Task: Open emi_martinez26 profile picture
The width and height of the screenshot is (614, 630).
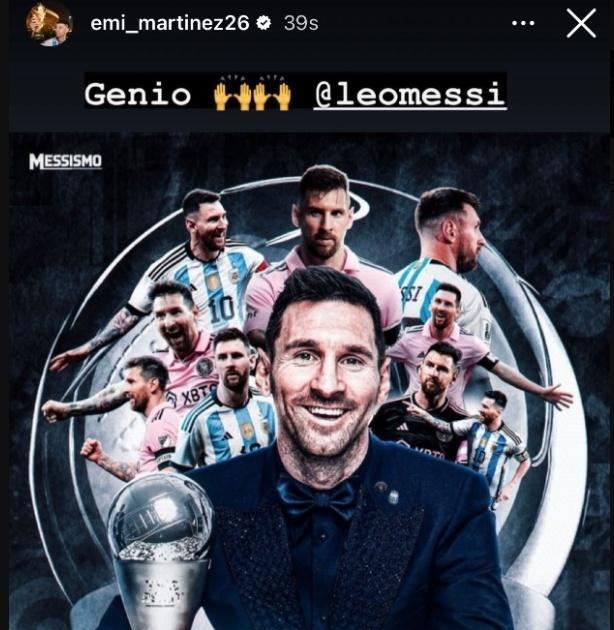Action: [49, 23]
